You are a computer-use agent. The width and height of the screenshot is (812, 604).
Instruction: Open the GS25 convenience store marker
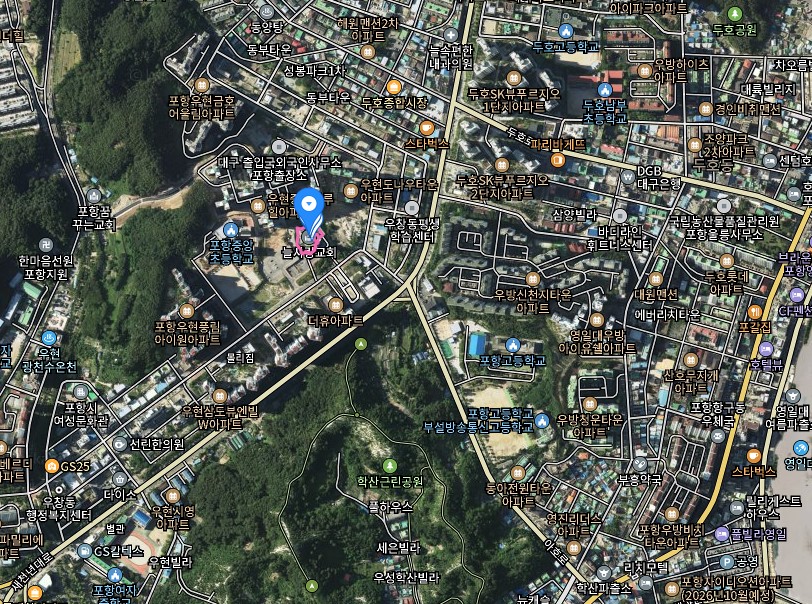(52, 466)
